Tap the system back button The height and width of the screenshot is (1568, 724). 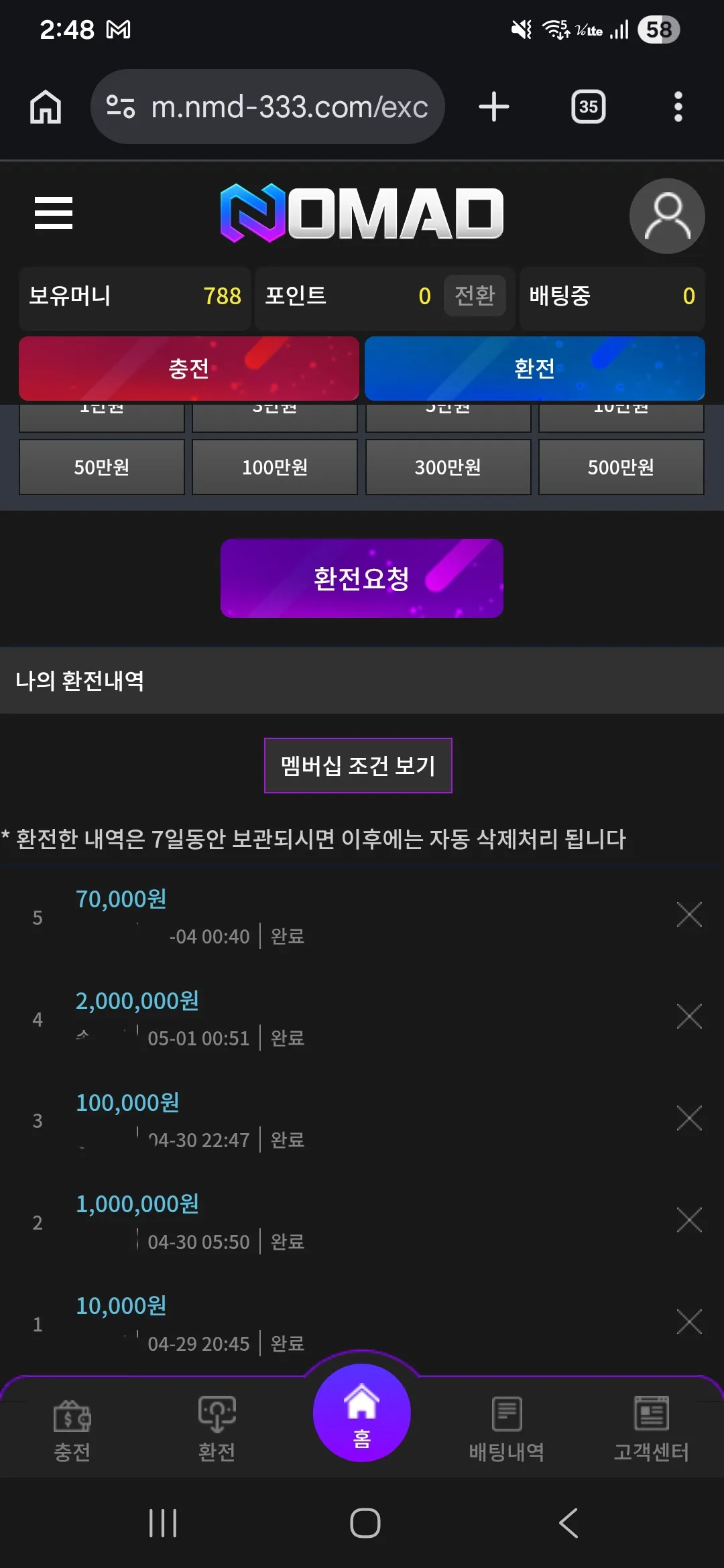[x=568, y=1523]
